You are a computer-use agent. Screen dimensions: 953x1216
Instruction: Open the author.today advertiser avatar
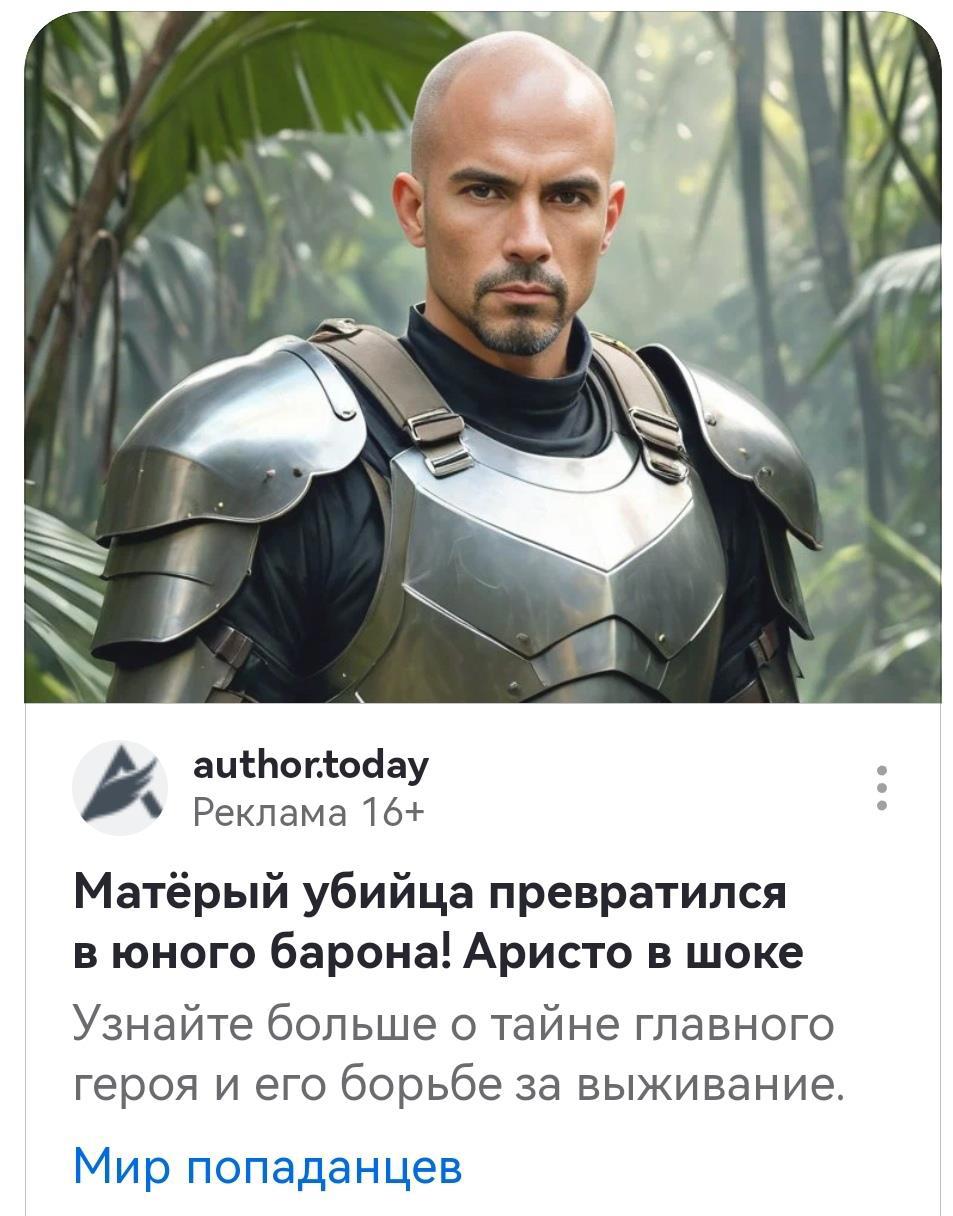120,788
